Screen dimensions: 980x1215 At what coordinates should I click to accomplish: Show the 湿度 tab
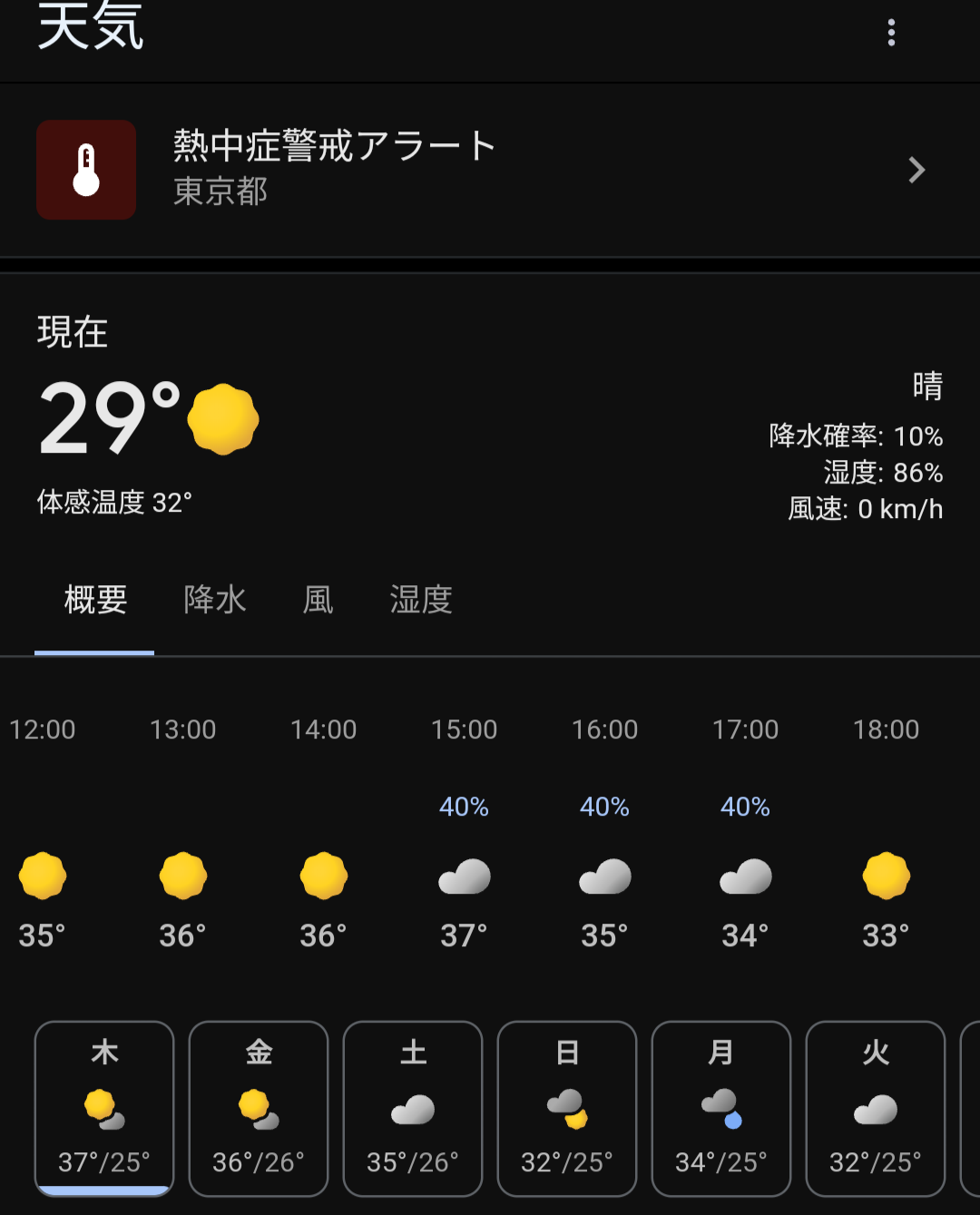[421, 600]
